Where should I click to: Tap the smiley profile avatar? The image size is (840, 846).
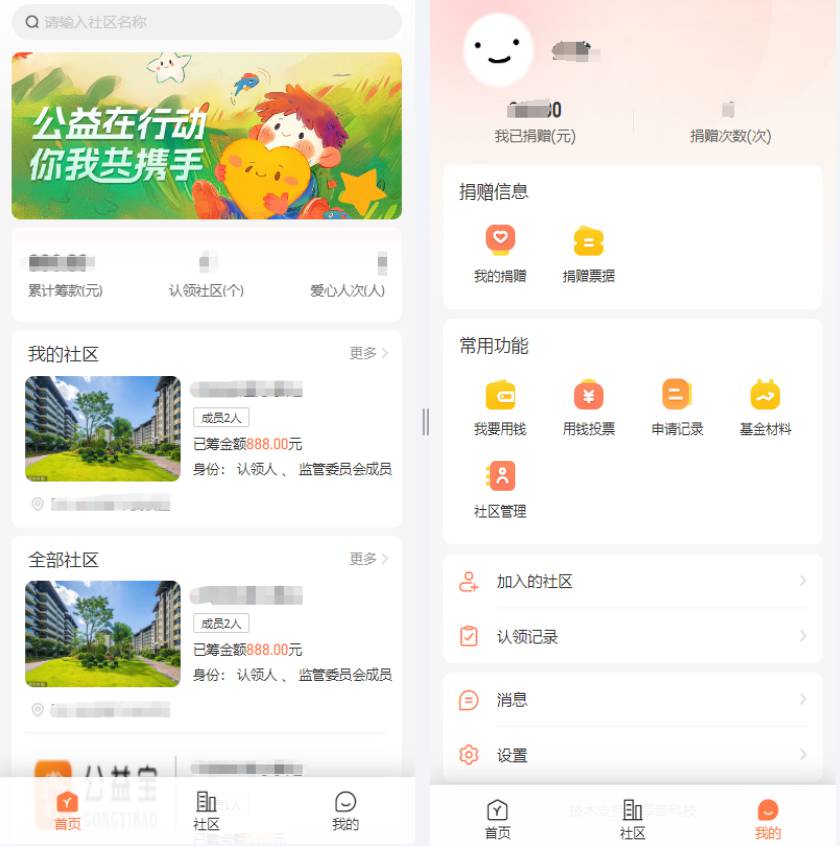(x=498, y=48)
